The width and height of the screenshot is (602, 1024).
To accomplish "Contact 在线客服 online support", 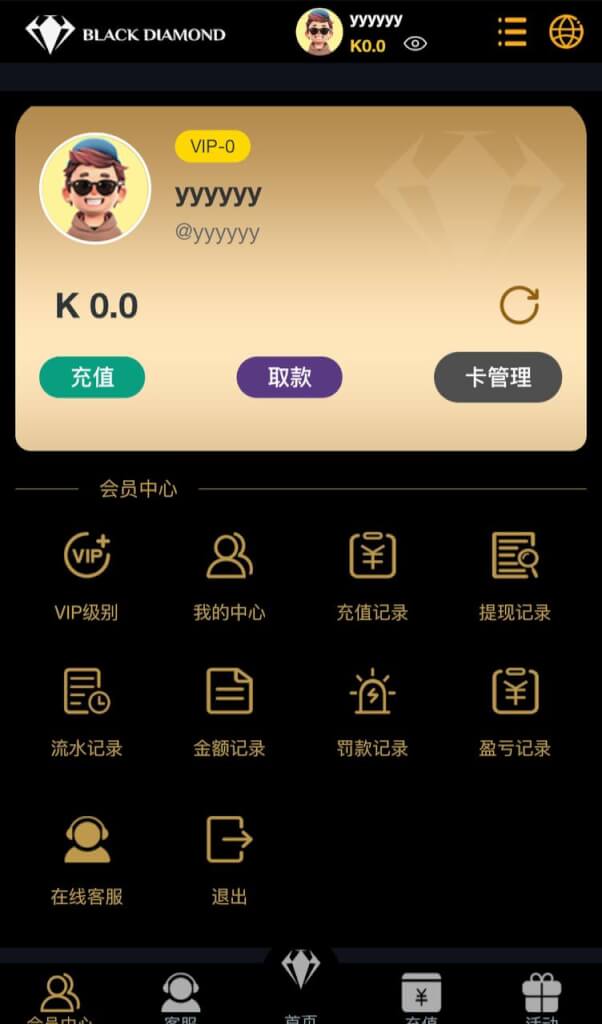I will (x=86, y=861).
